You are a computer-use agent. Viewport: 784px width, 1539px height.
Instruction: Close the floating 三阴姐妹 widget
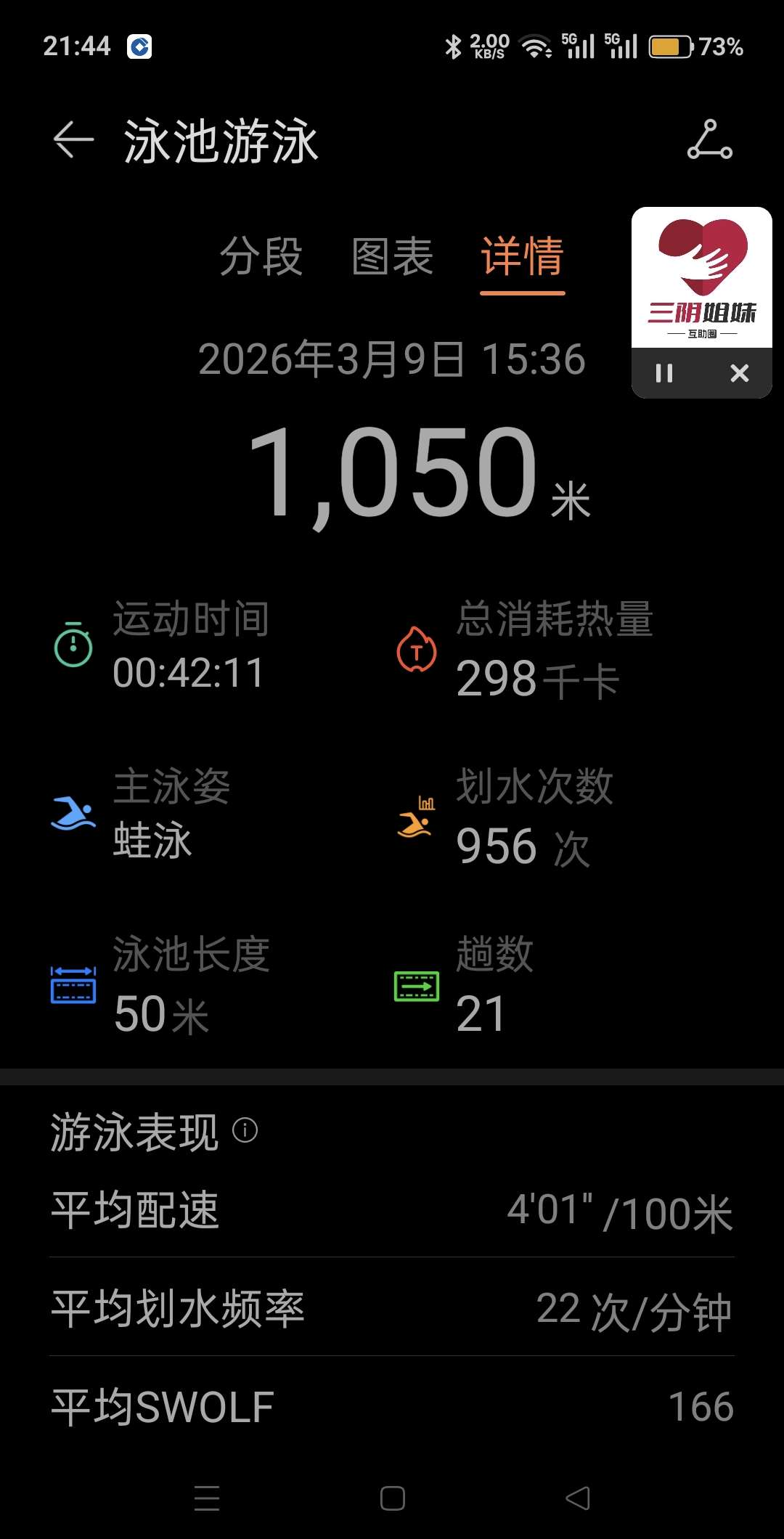click(740, 373)
